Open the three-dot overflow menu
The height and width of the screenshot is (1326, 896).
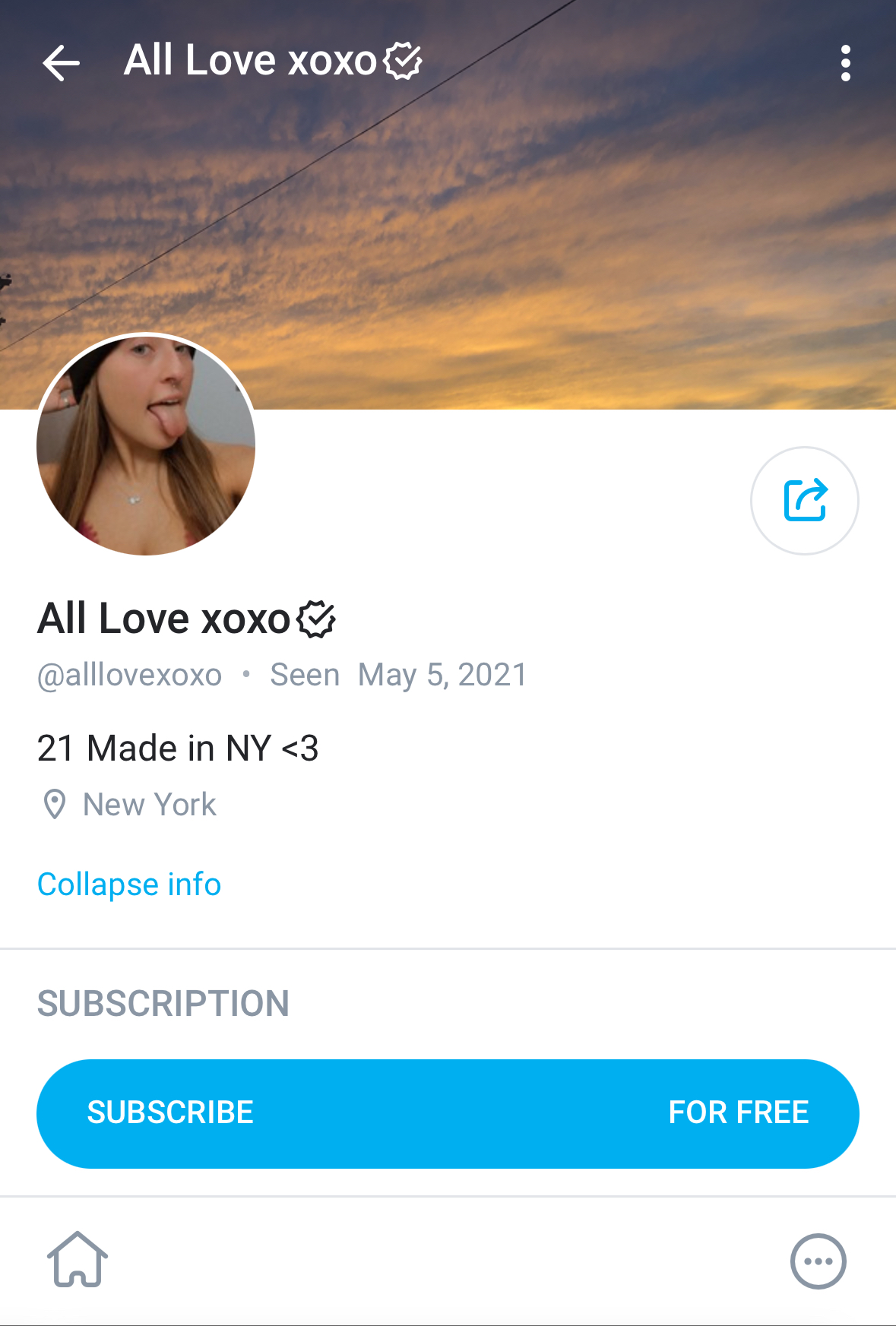coord(845,63)
